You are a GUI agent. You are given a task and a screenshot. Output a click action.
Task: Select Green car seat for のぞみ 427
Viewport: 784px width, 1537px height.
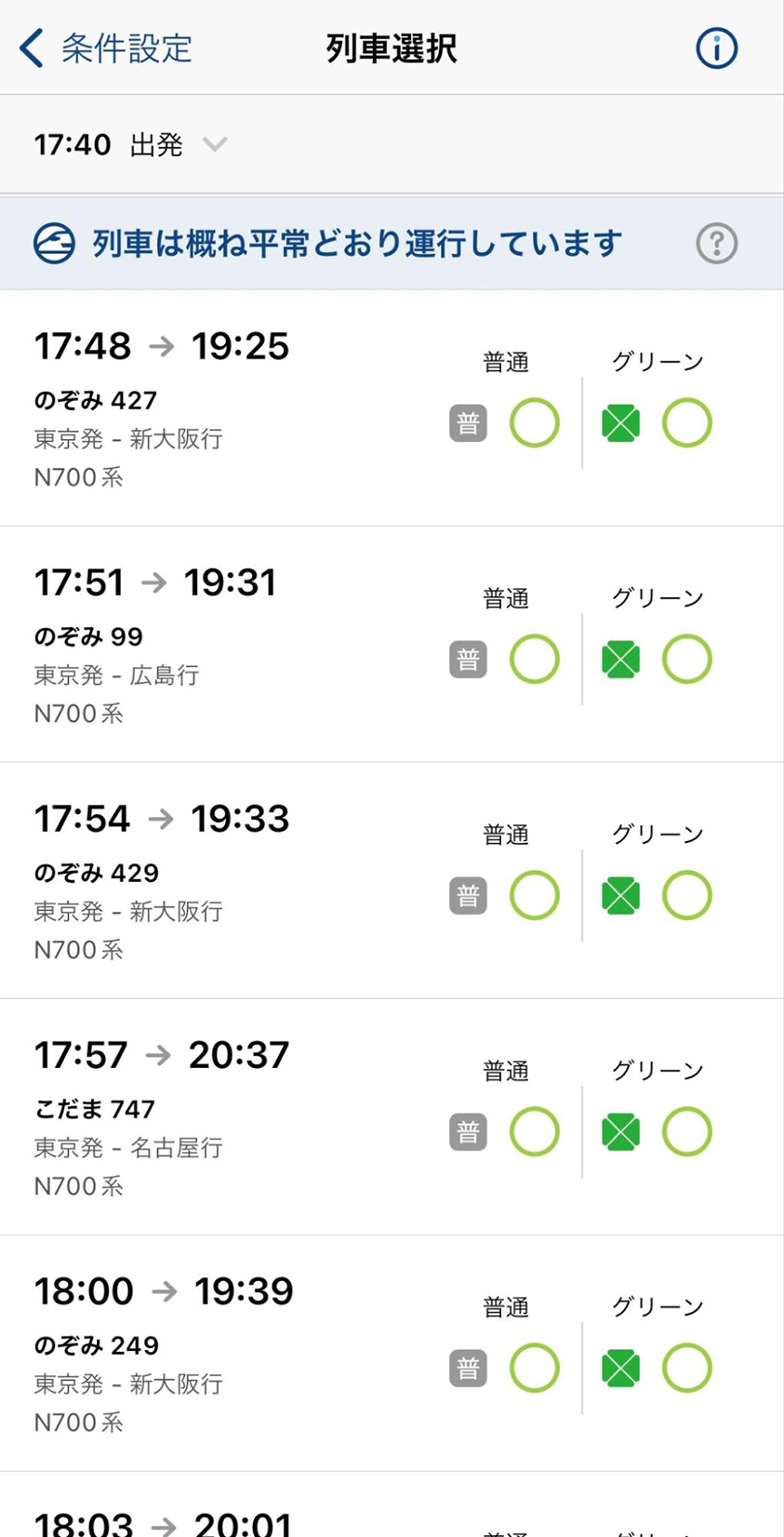pyautogui.click(x=687, y=423)
